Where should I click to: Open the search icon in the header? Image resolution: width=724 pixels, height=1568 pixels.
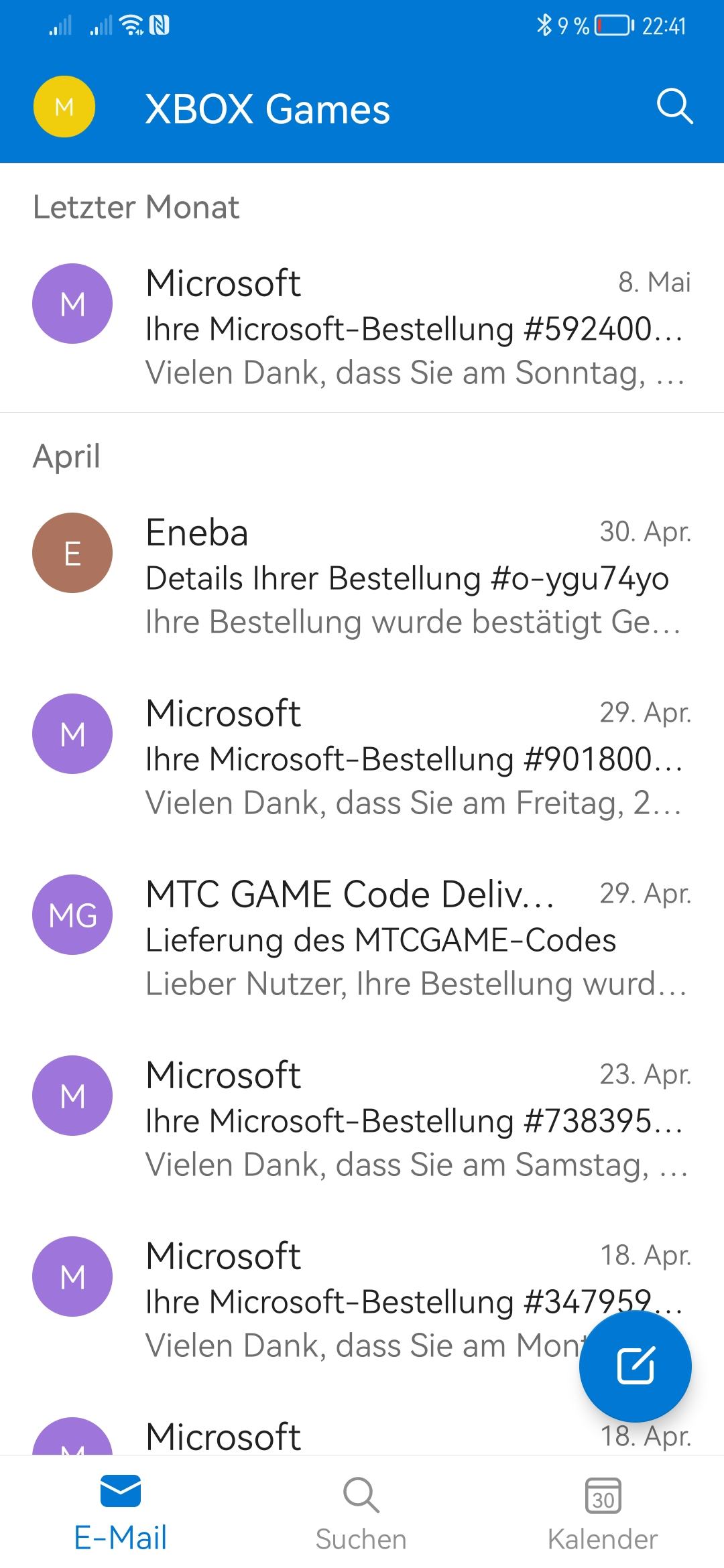click(x=674, y=107)
